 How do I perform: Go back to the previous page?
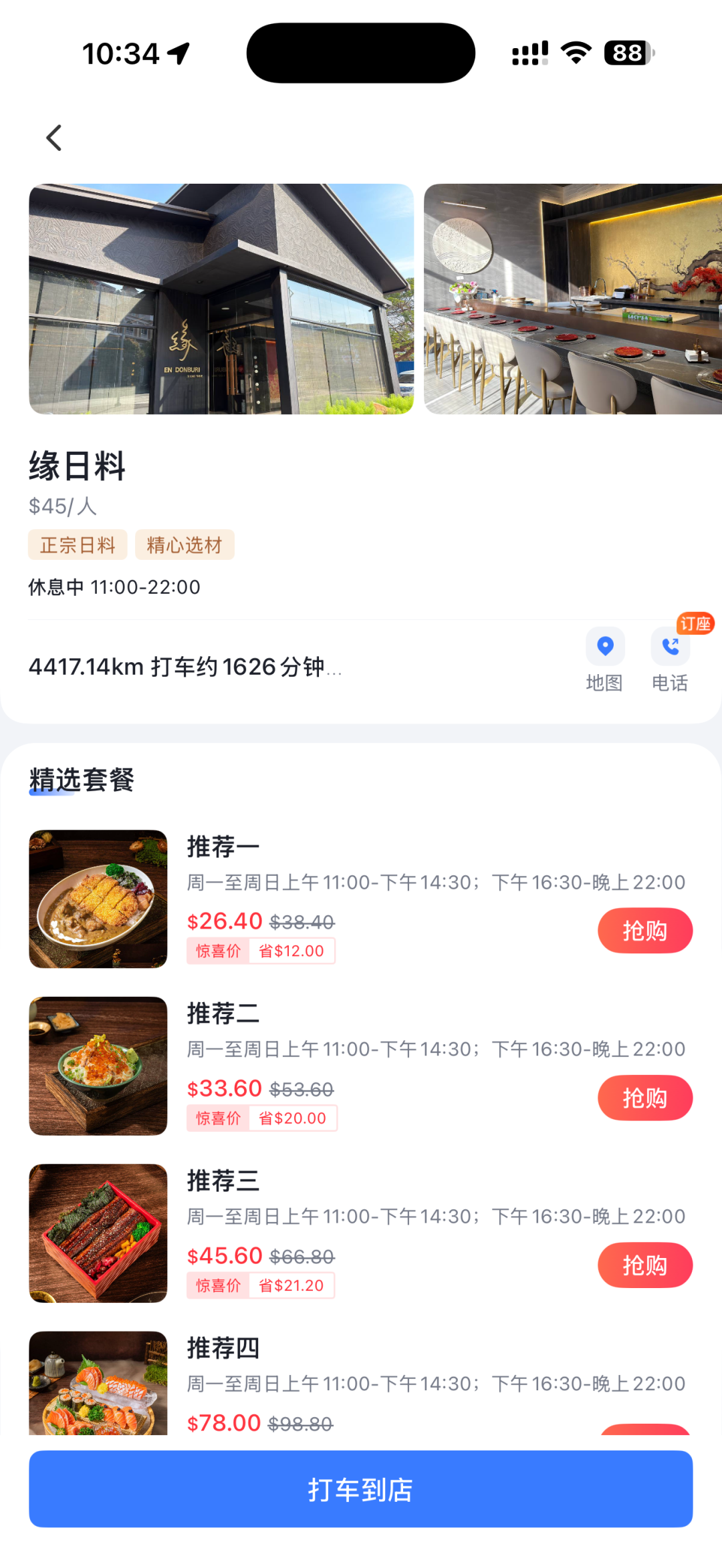pos(54,138)
